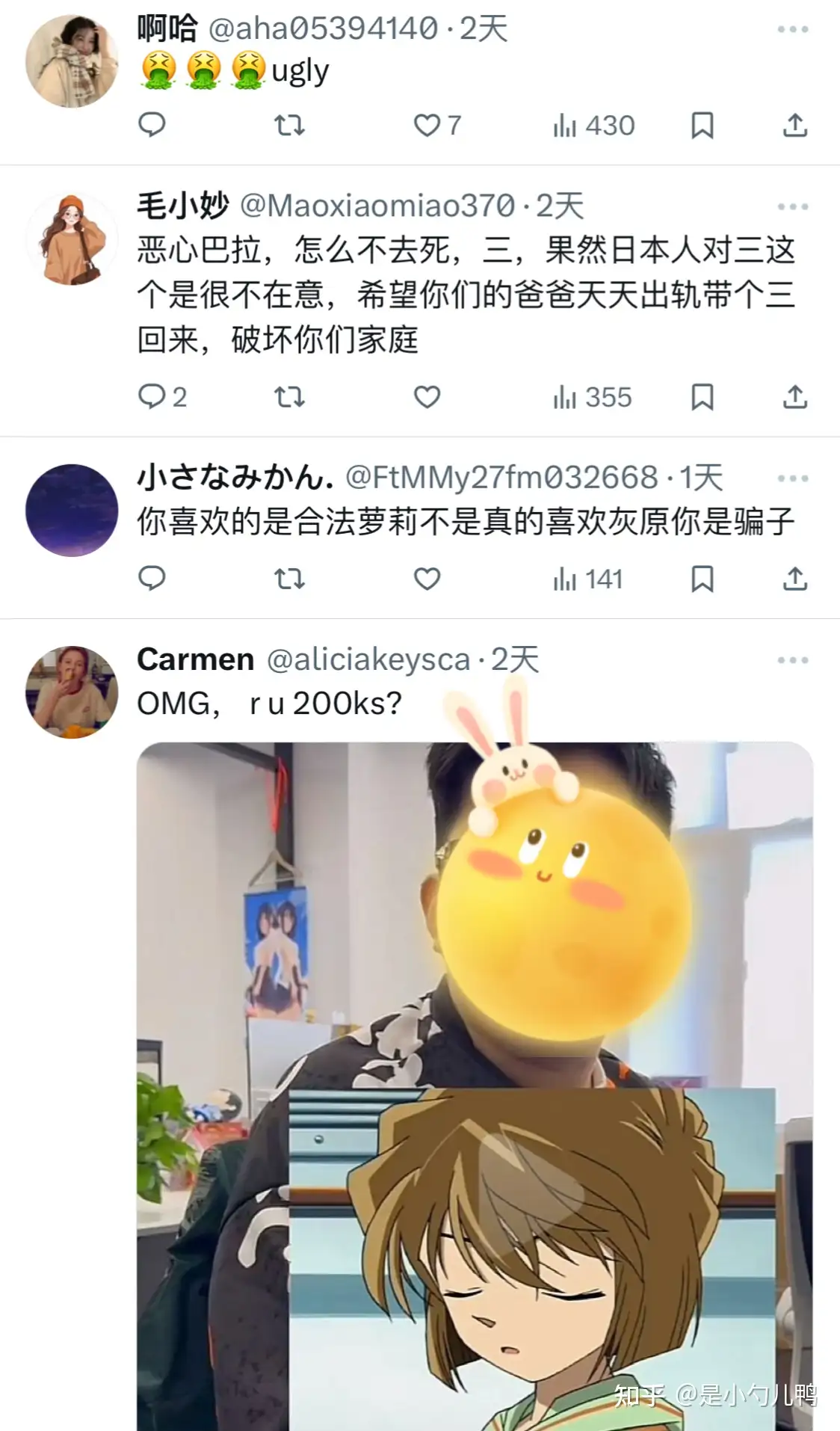Repost 小さなみかん's tweet
The height and width of the screenshot is (1431, 840).
289,579
